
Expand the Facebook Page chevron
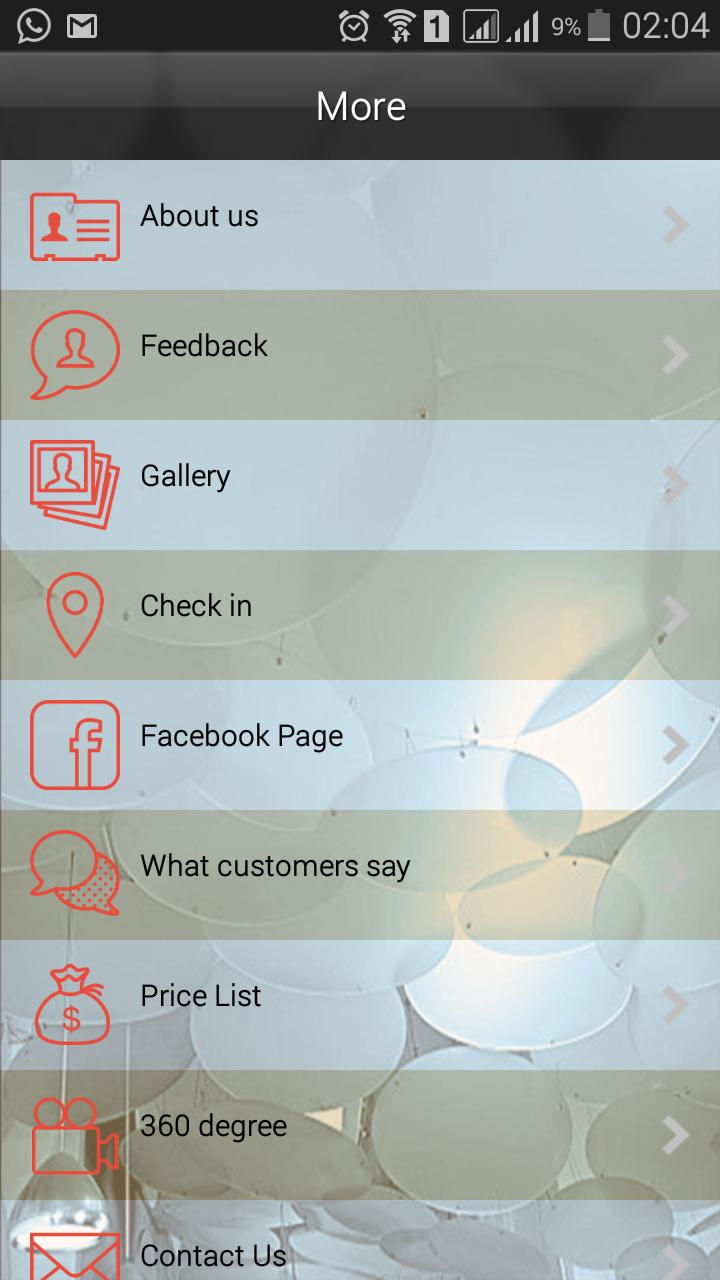[x=676, y=744]
